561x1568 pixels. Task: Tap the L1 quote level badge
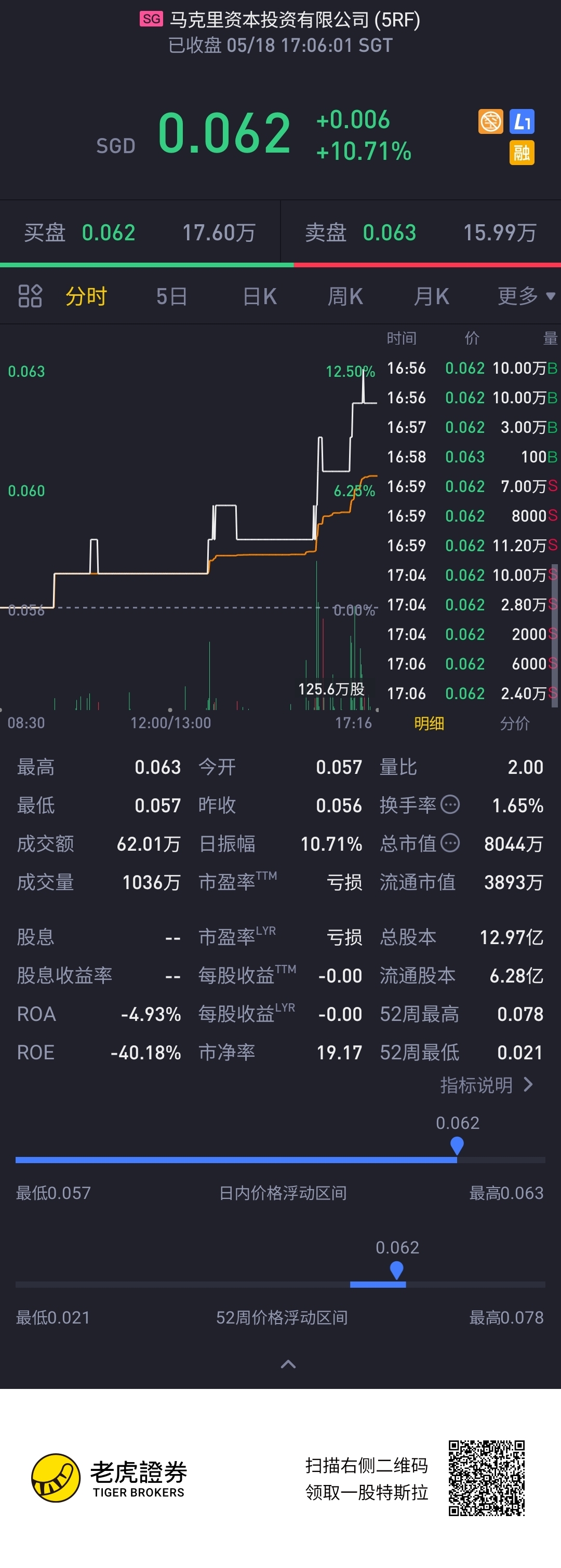pos(522,122)
